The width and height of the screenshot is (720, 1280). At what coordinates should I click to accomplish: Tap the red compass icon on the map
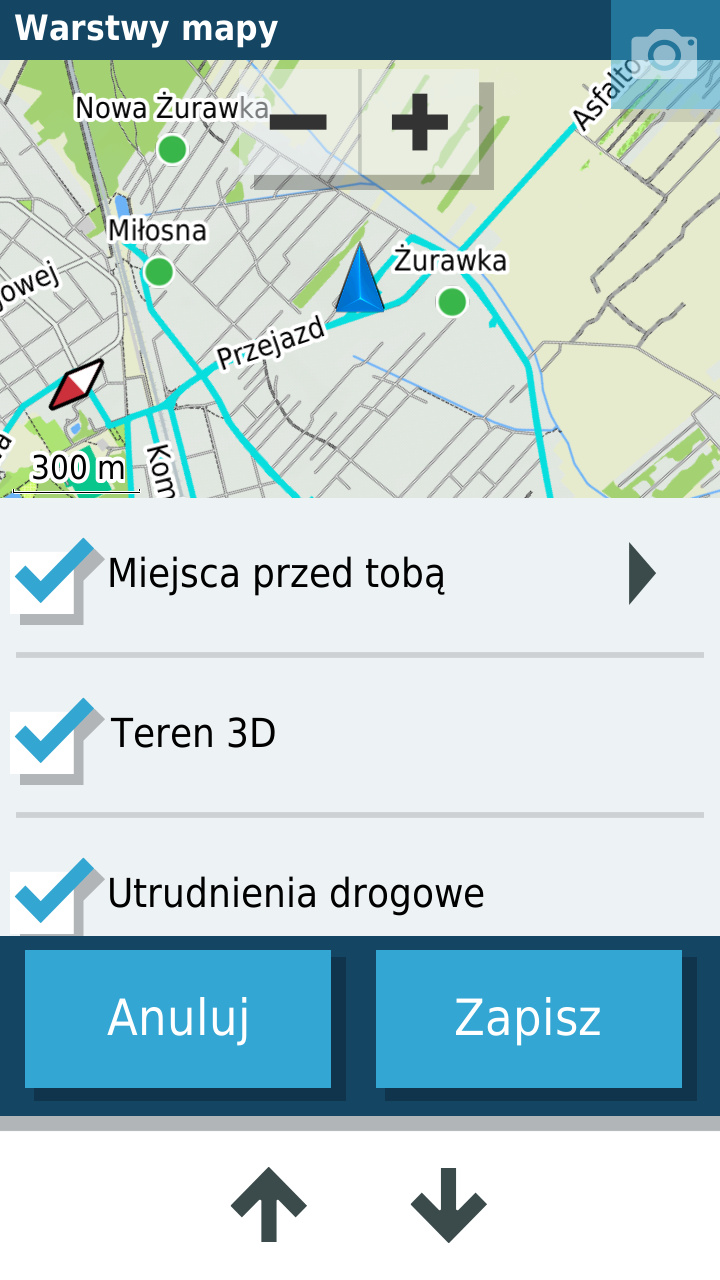point(77,385)
